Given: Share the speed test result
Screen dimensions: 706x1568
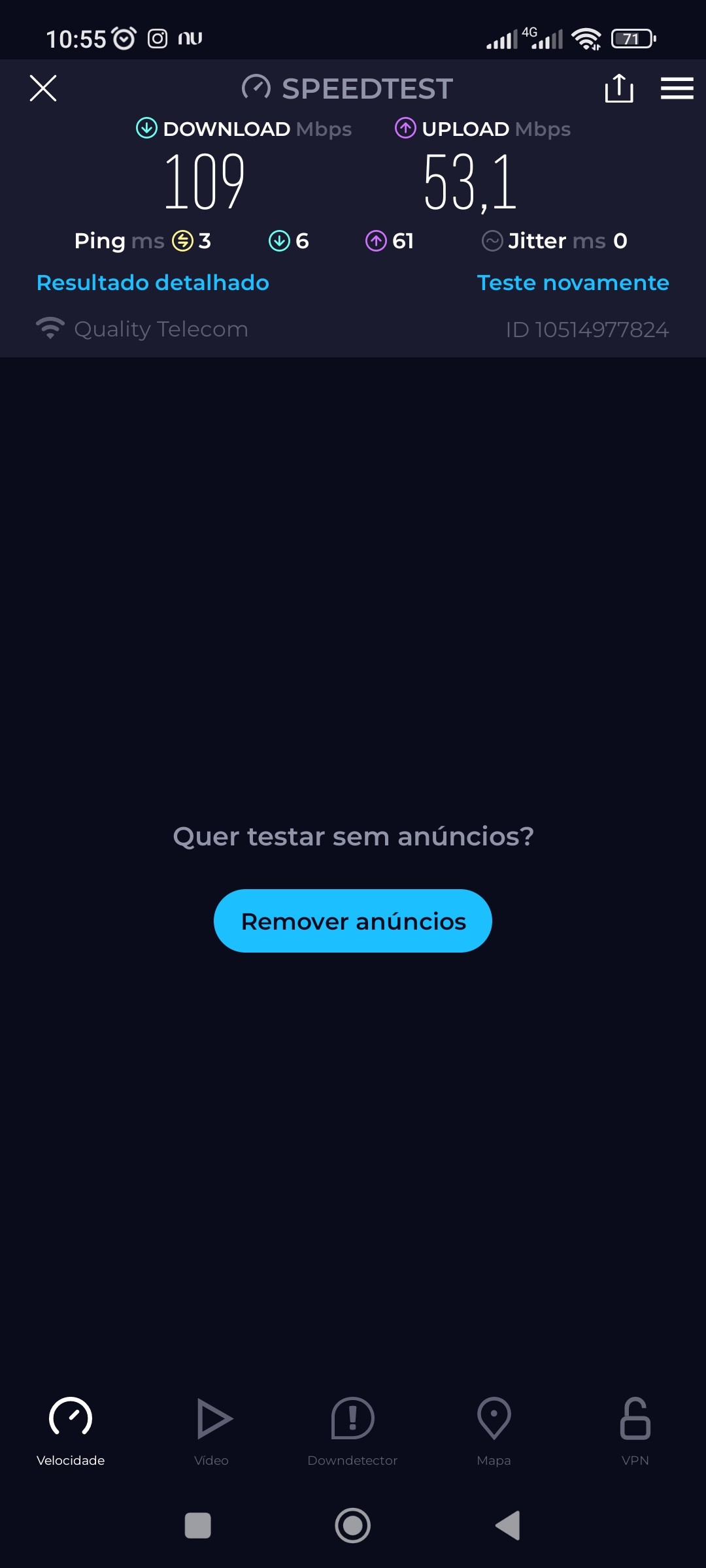Looking at the screenshot, I should pyautogui.click(x=618, y=88).
